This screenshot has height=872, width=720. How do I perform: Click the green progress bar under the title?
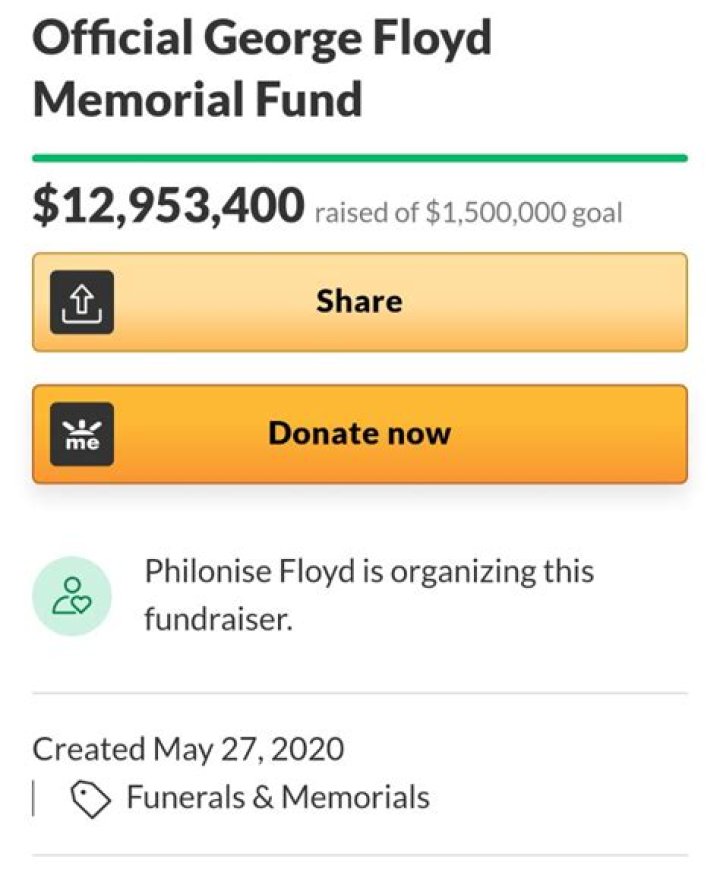360,156
